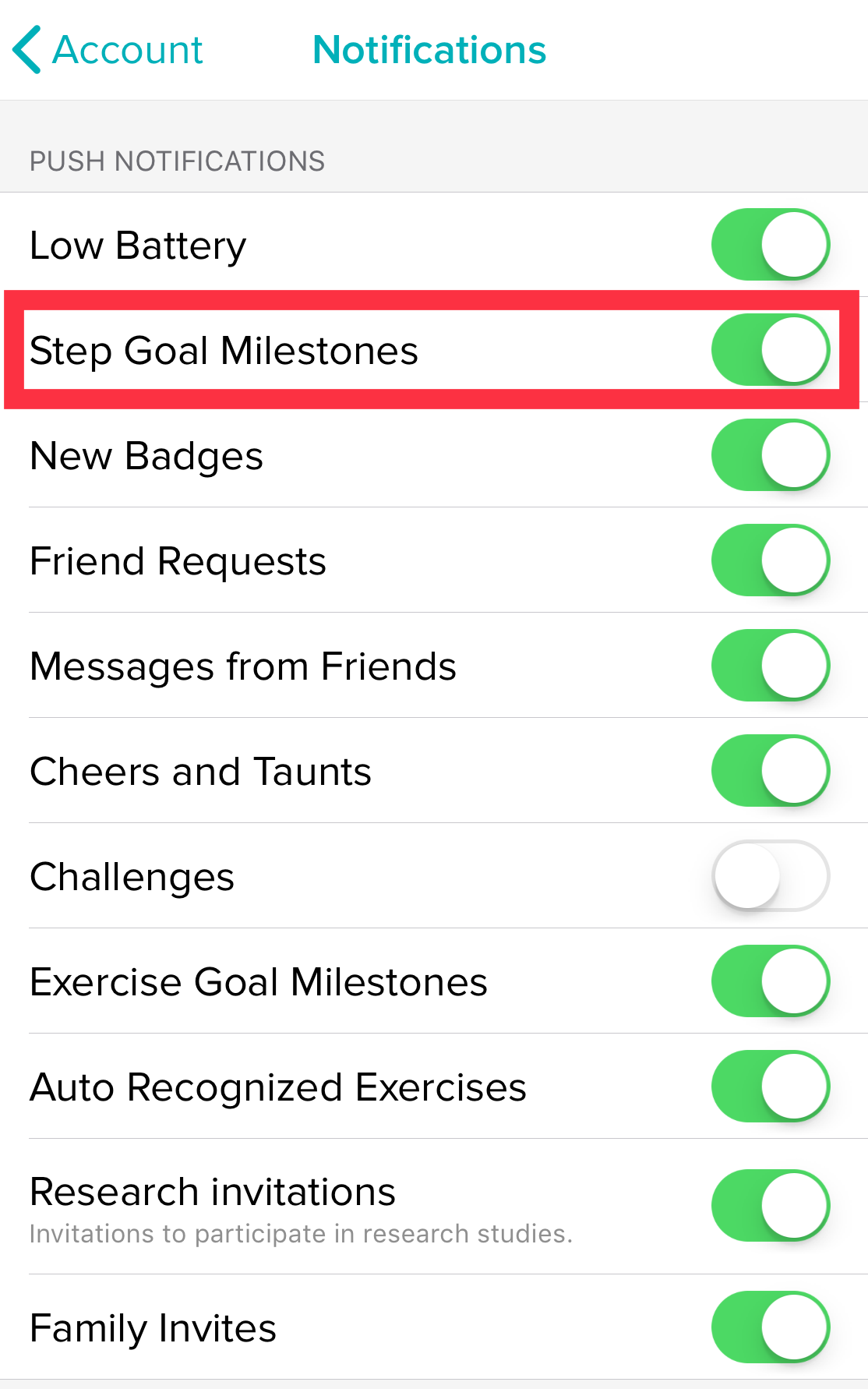868x1389 pixels.
Task: Disable Exercise Goal Milestones notifications
Action: click(770, 981)
